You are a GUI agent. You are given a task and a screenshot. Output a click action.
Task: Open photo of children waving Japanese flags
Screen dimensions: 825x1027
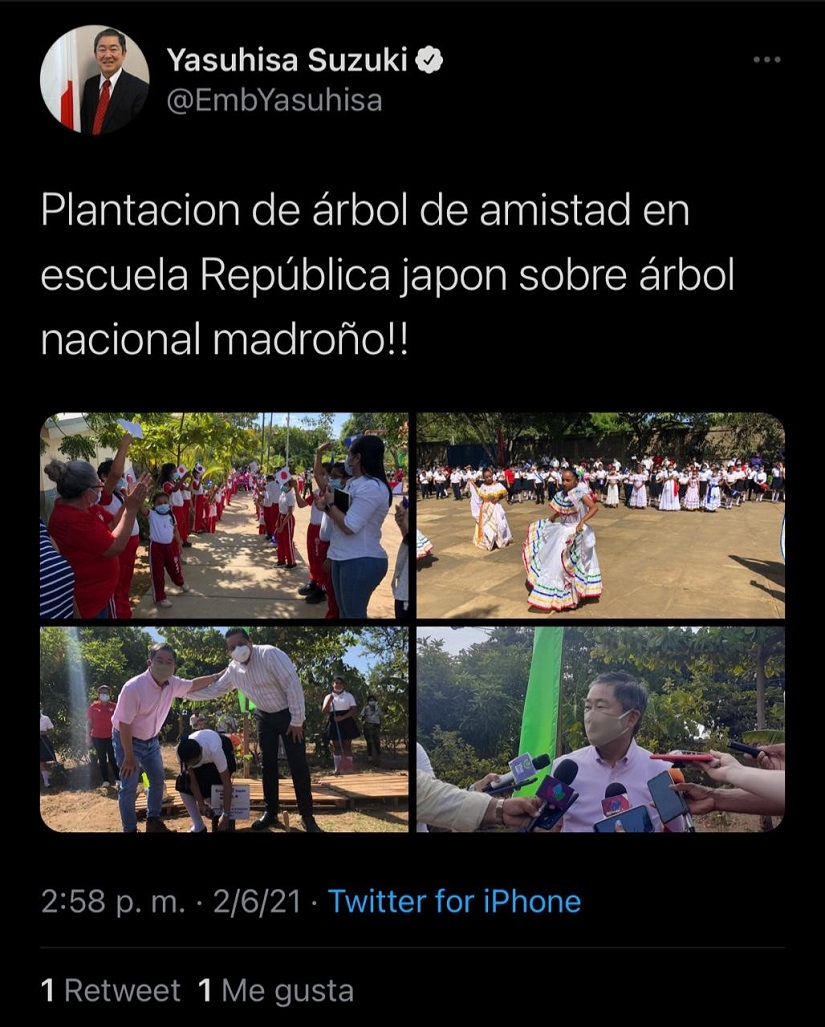224,515
